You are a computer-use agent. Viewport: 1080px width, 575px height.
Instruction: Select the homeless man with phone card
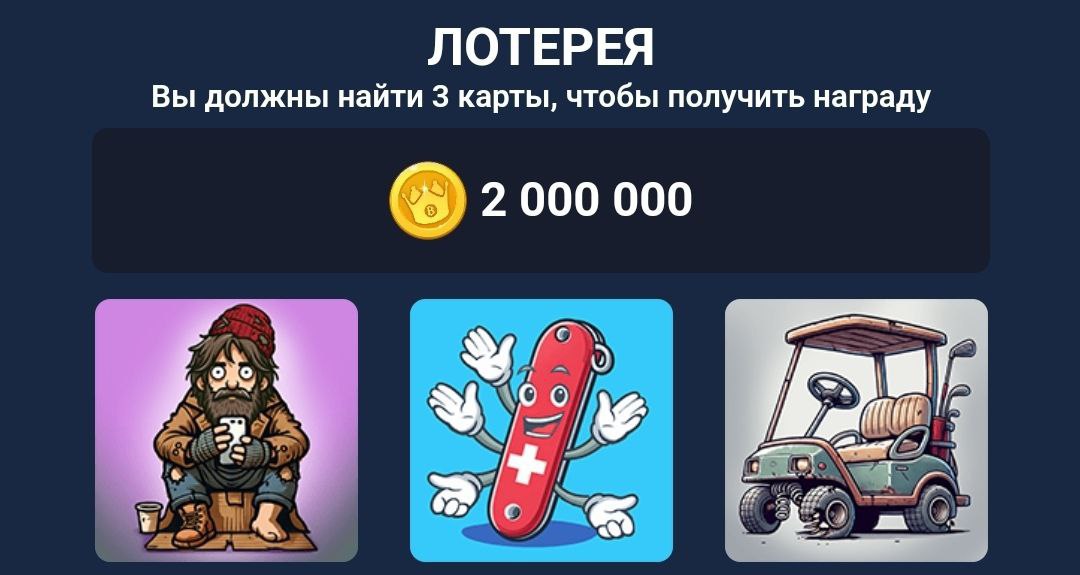[x=226, y=430]
